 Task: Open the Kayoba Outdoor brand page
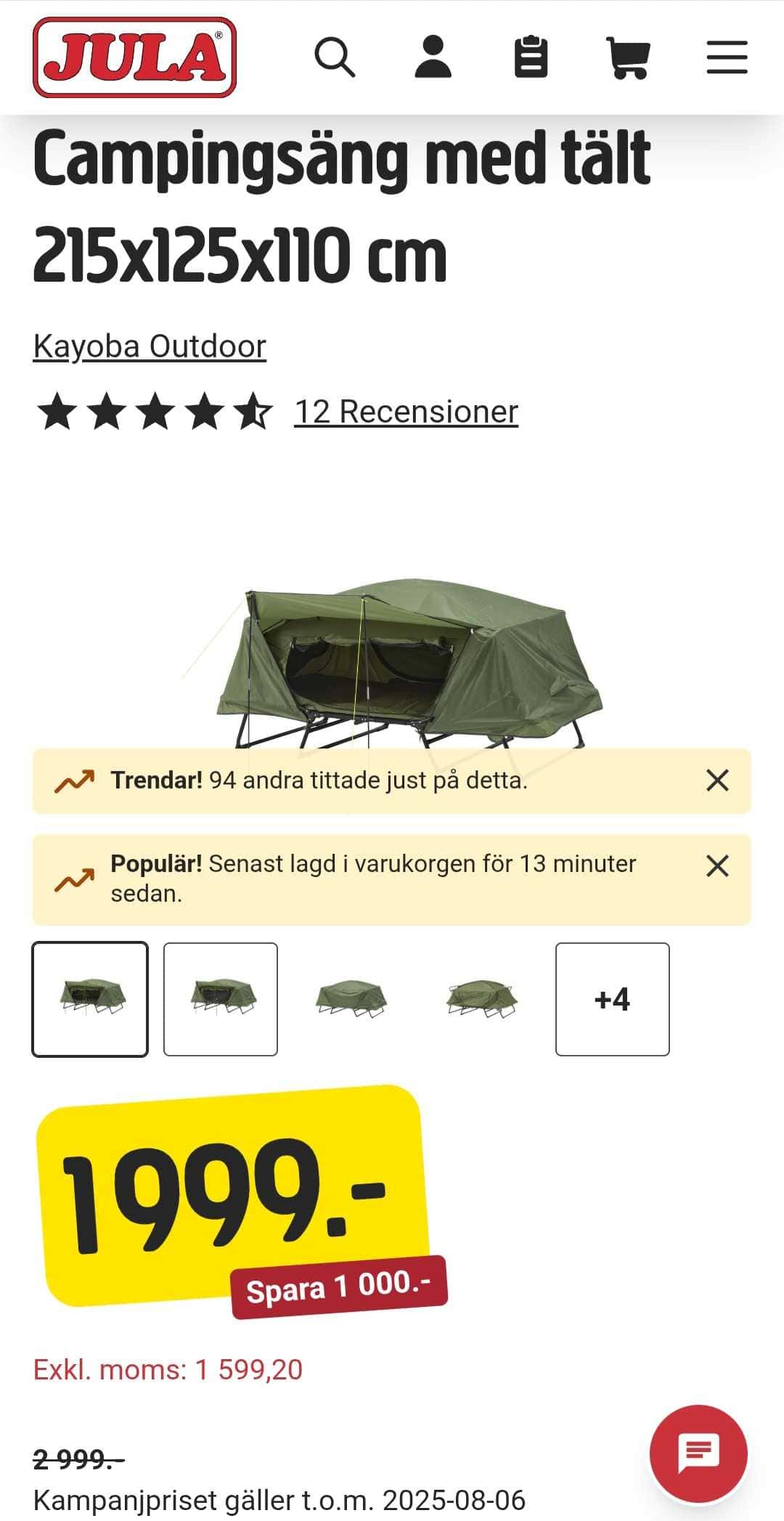click(x=150, y=346)
